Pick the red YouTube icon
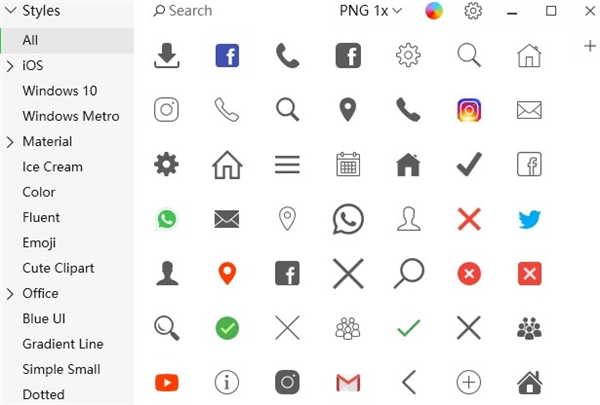 tap(167, 381)
